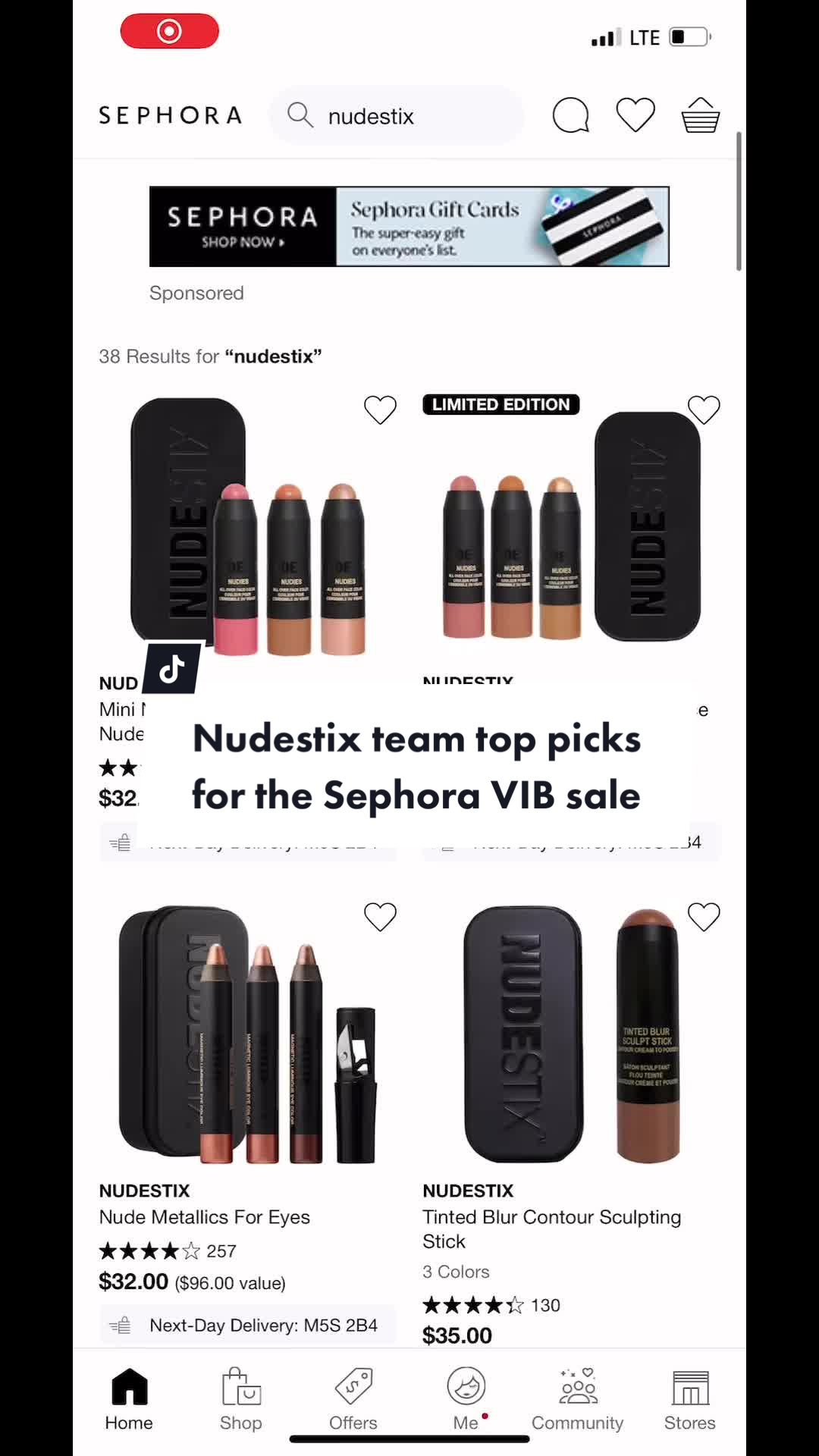Open the Loves heart in header
Image resolution: width=819 pixels, height=1456 pixels.
[x=635, y=115]
